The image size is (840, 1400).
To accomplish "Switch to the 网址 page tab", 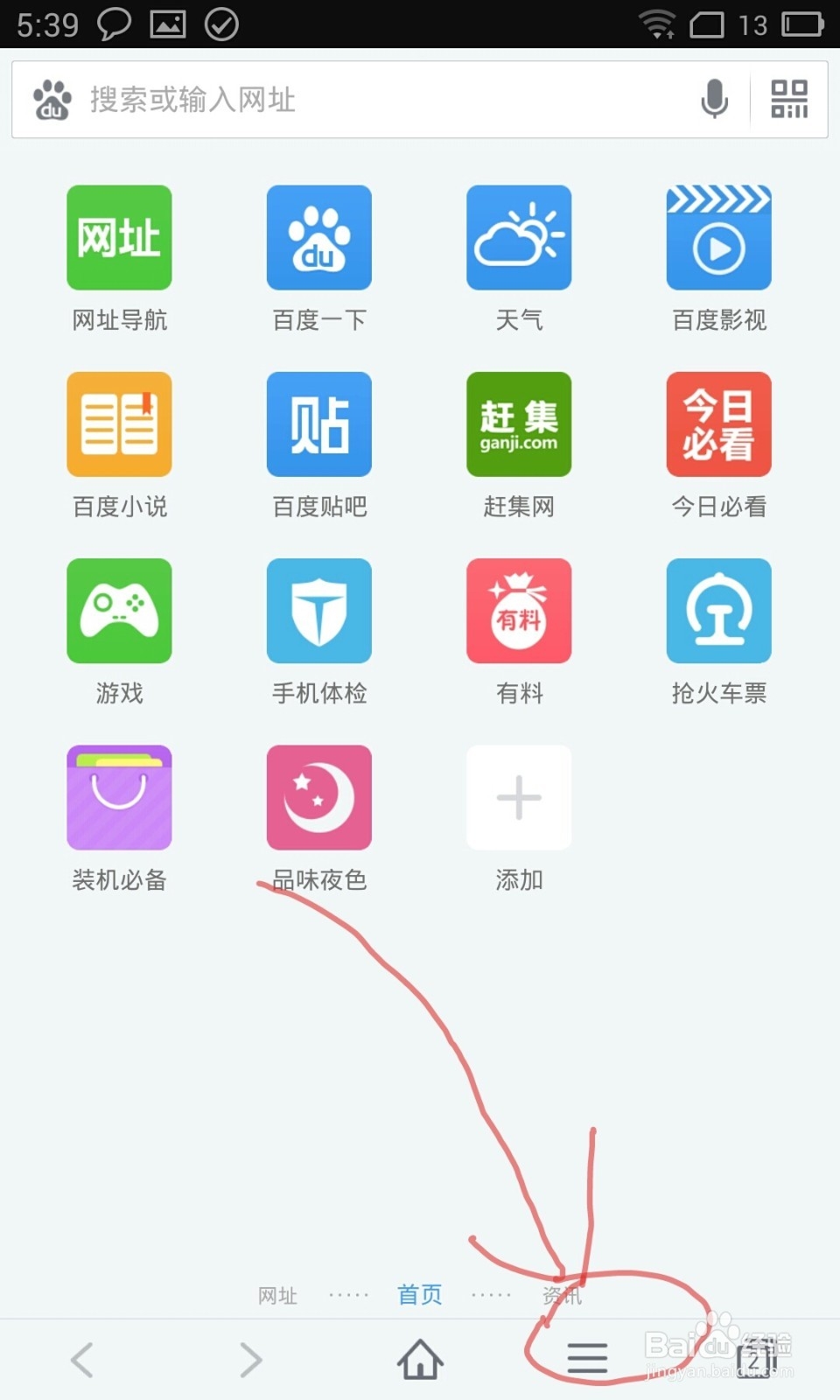I will pyautogui.click(x=277, y=1296).
